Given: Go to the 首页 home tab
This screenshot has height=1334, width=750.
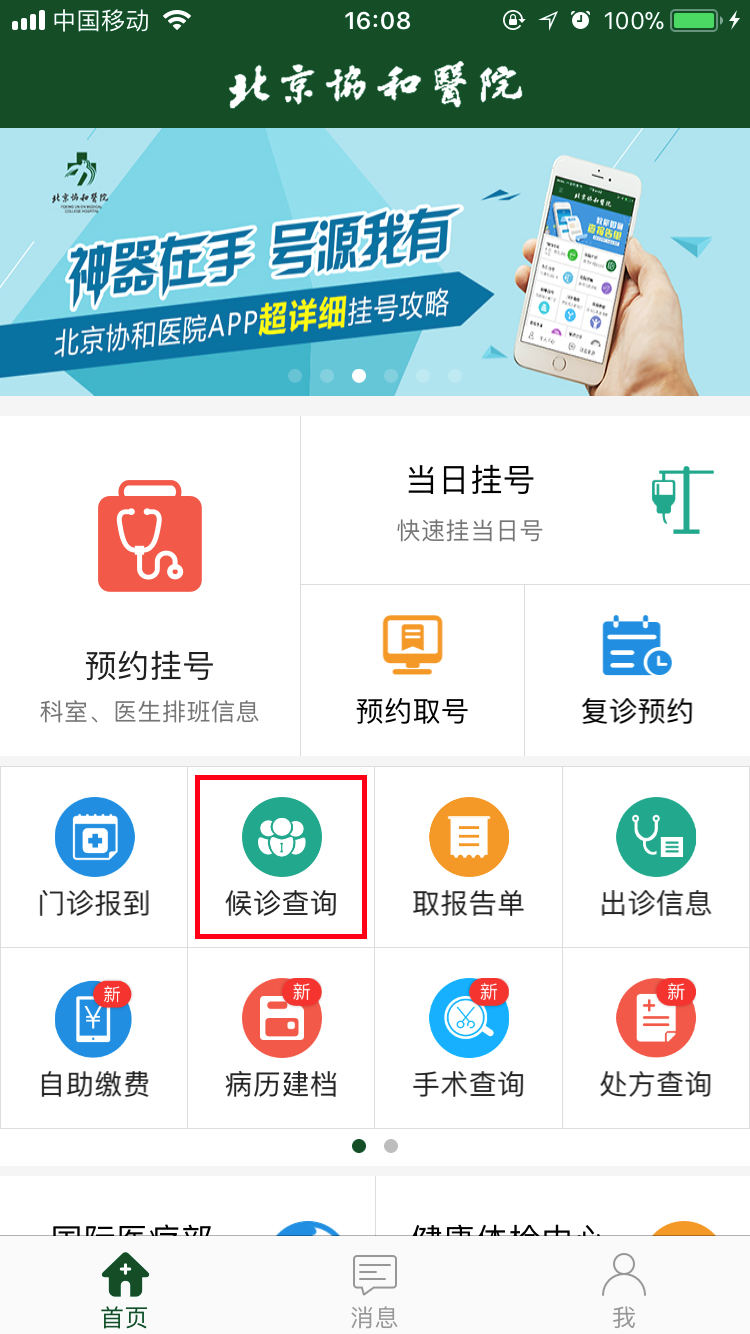Looking at the screenshot, I should 125,1290.
